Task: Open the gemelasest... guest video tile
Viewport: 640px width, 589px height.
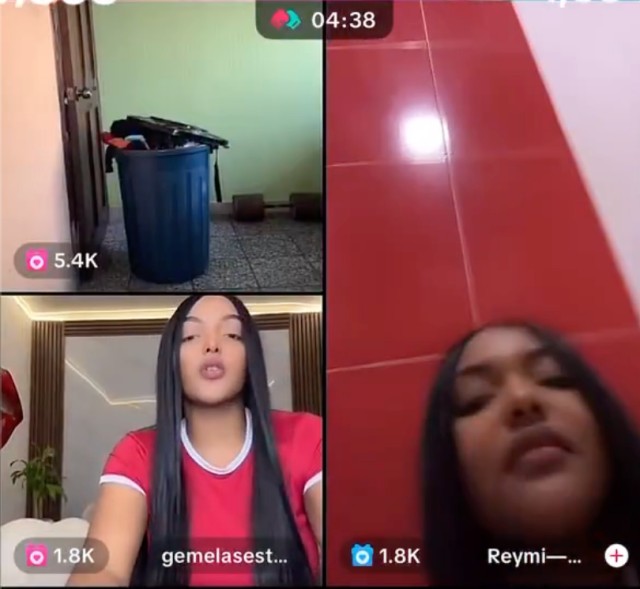Action: point(161,440)
